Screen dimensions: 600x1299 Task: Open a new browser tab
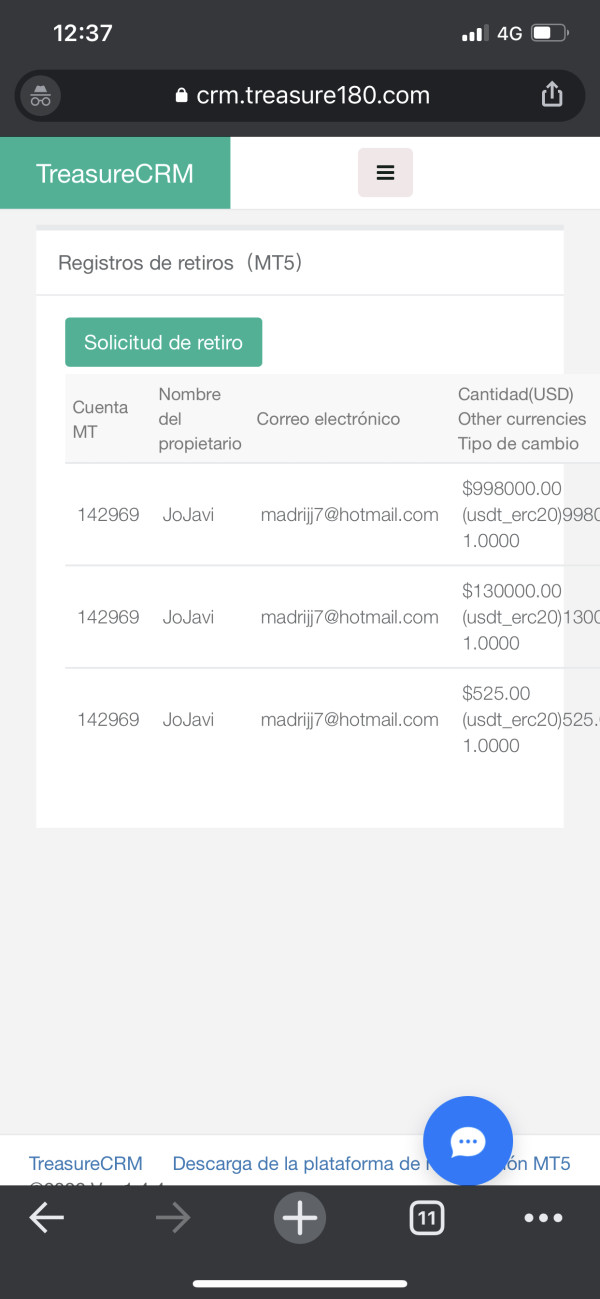click(299, 1217)
